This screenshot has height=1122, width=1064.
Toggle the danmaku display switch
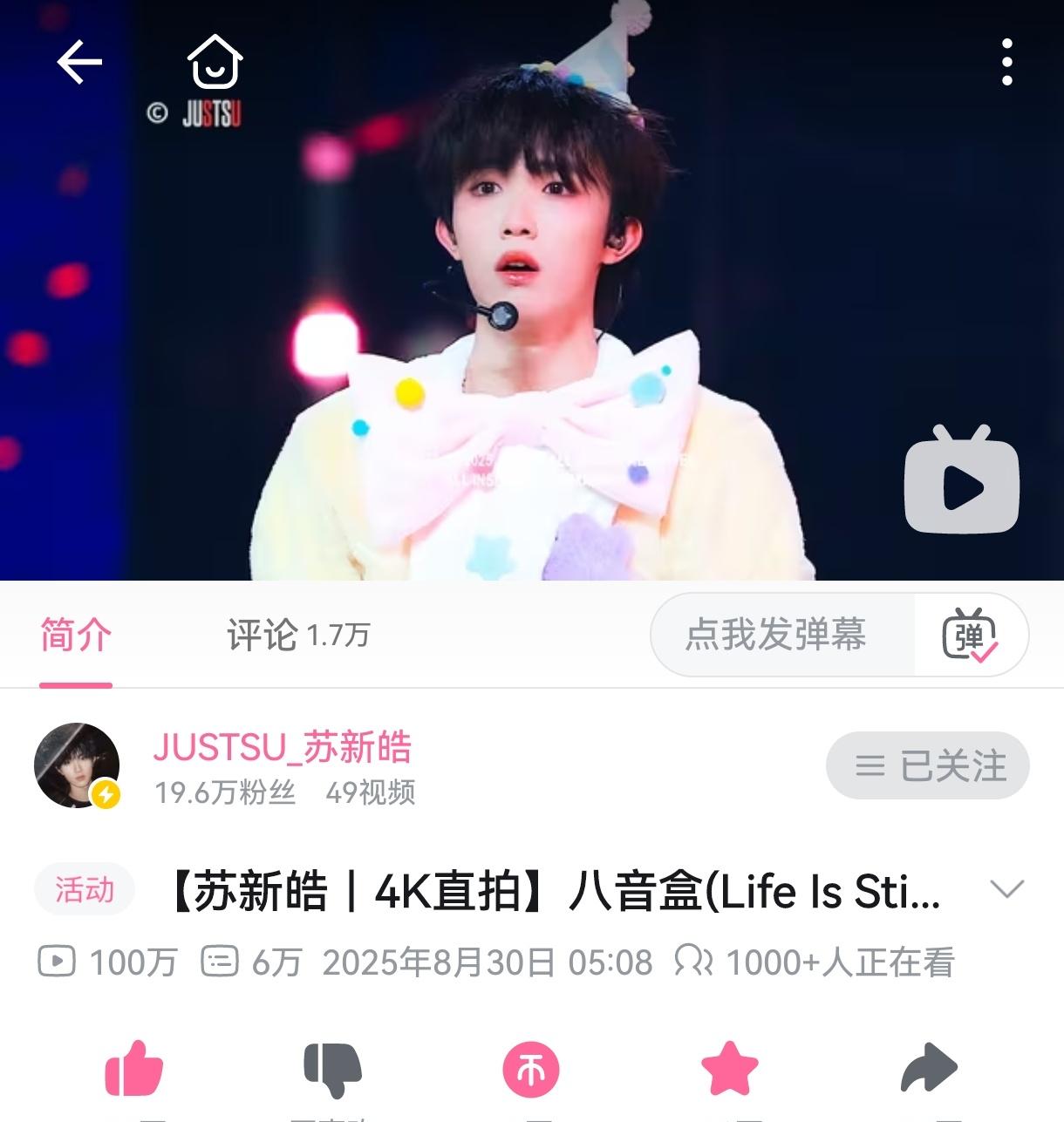pyautogui.click(x=970, y=635)
